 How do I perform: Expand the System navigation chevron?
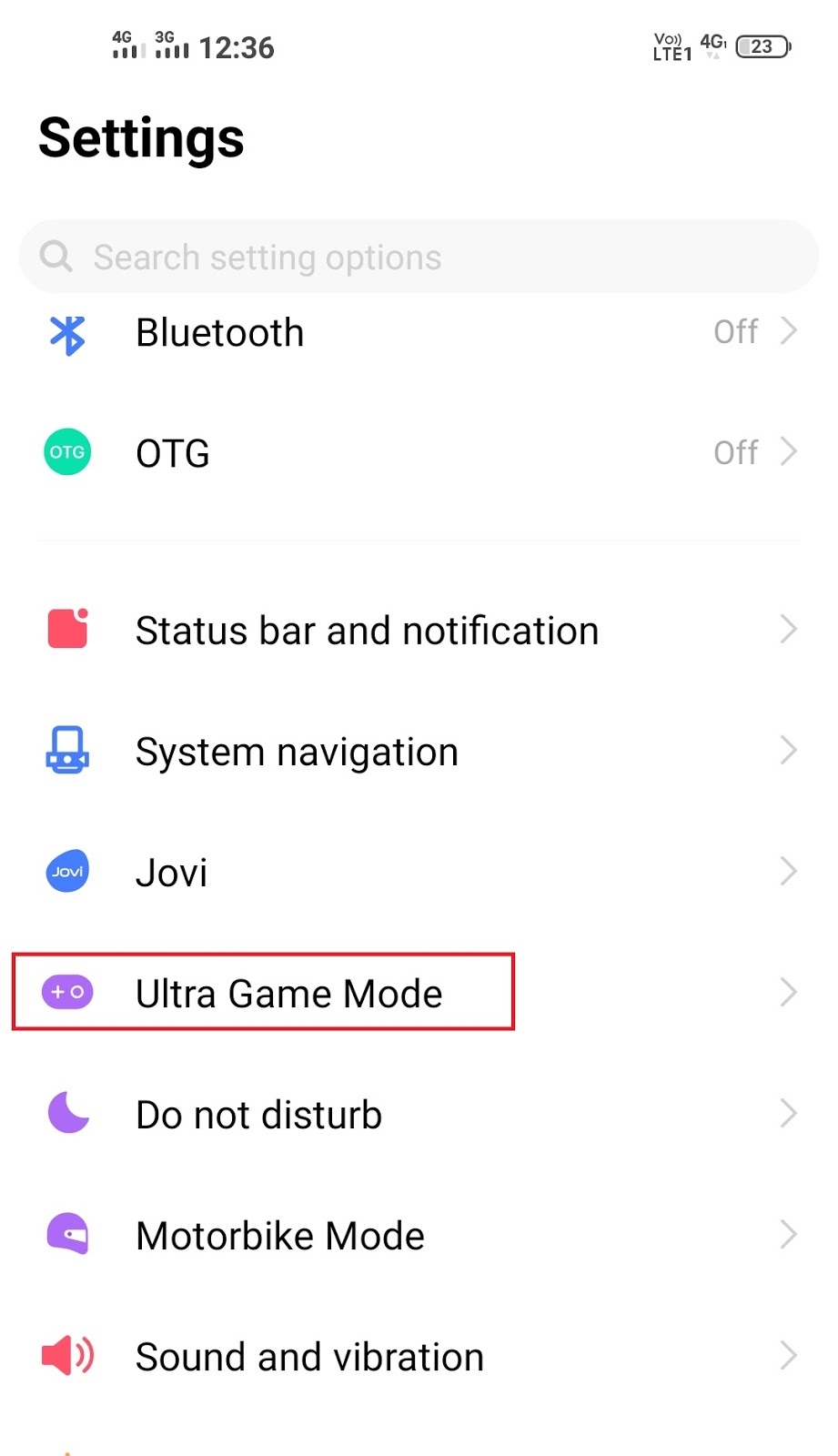pyautogui.click(x=788, y=750)
